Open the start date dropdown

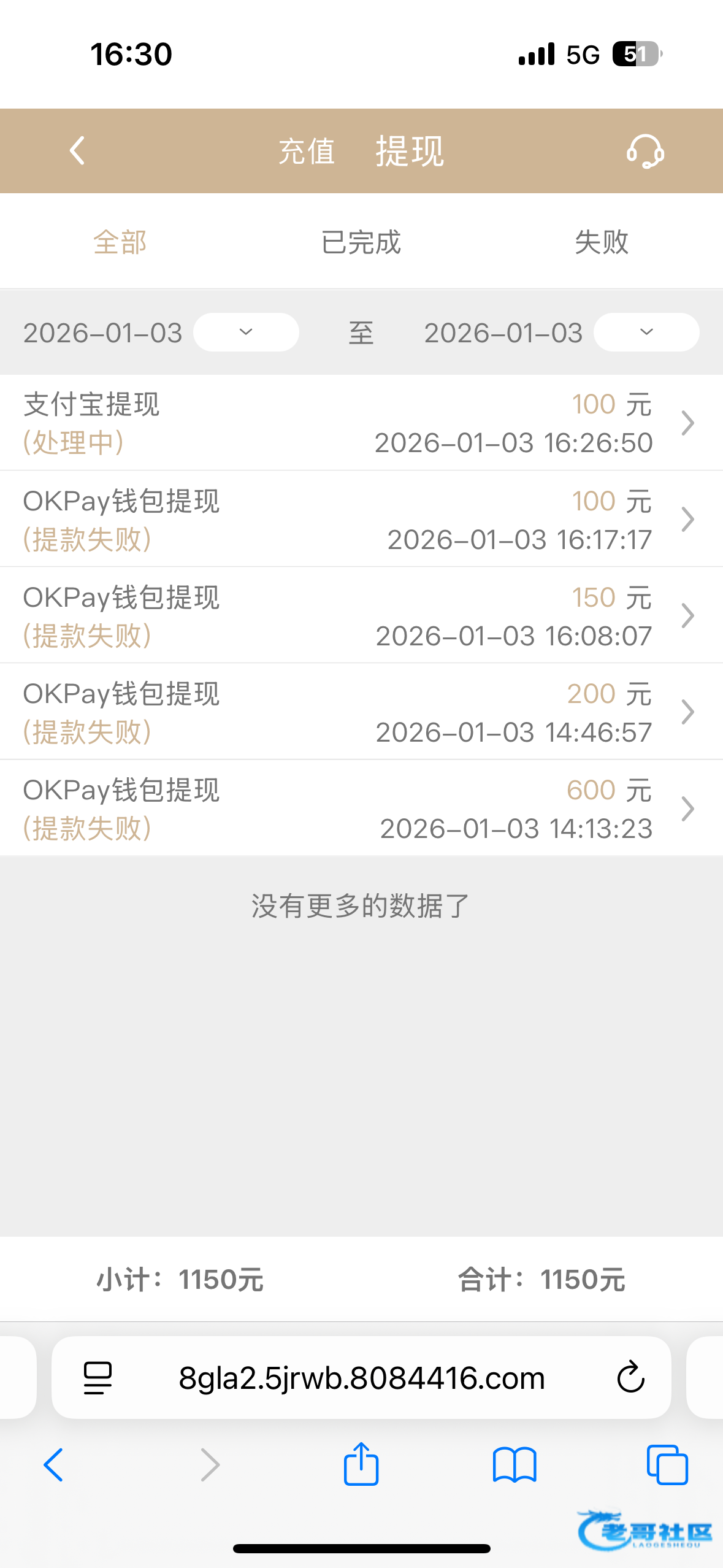pos(246,332)
